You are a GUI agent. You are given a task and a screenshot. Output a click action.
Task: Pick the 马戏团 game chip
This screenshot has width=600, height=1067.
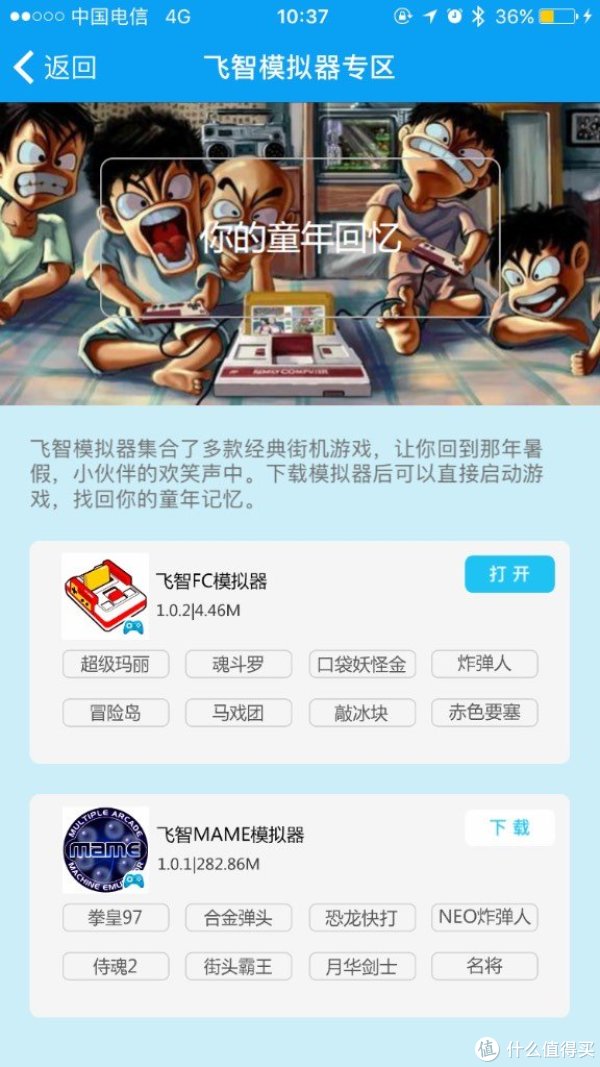click(238, 713)
